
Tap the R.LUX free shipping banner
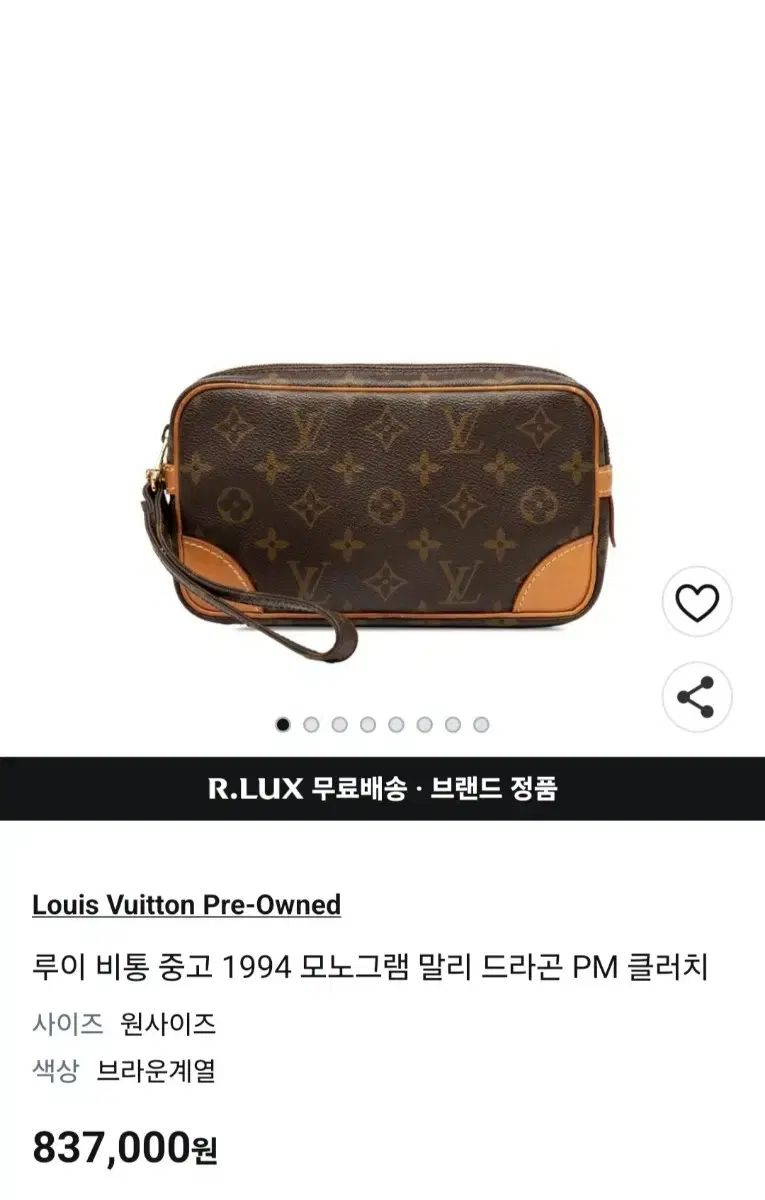tap(382, 789)
